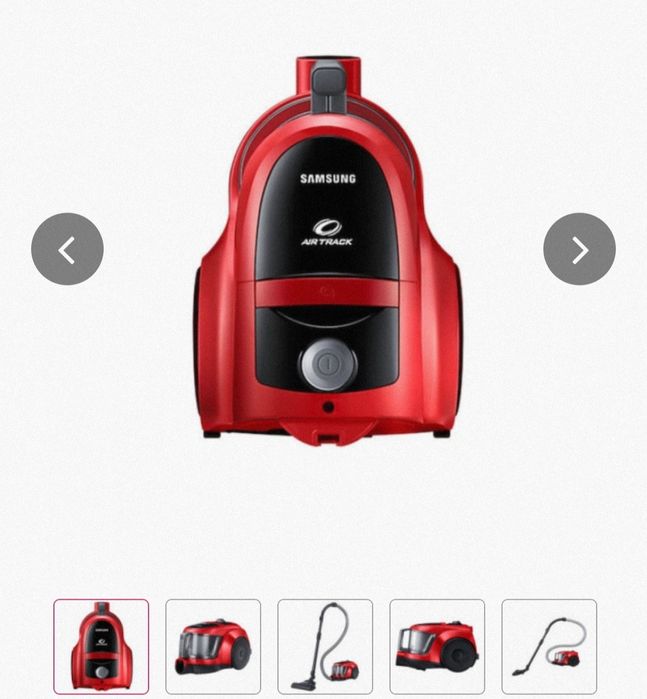
Task: Go to the previous product image
Action: pyautogui.click(x=67, y=249)
